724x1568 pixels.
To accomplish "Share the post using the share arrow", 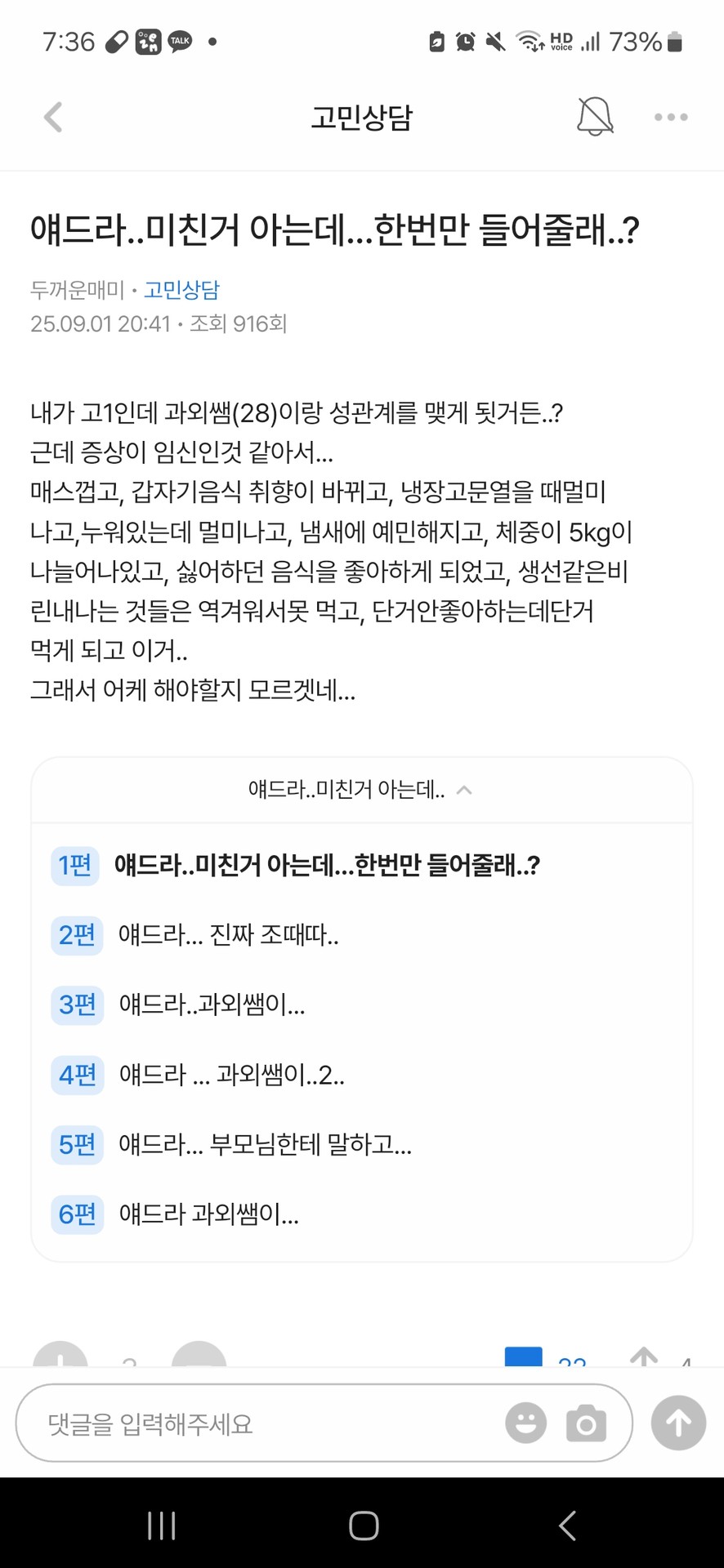I will tap(645, 1357).
